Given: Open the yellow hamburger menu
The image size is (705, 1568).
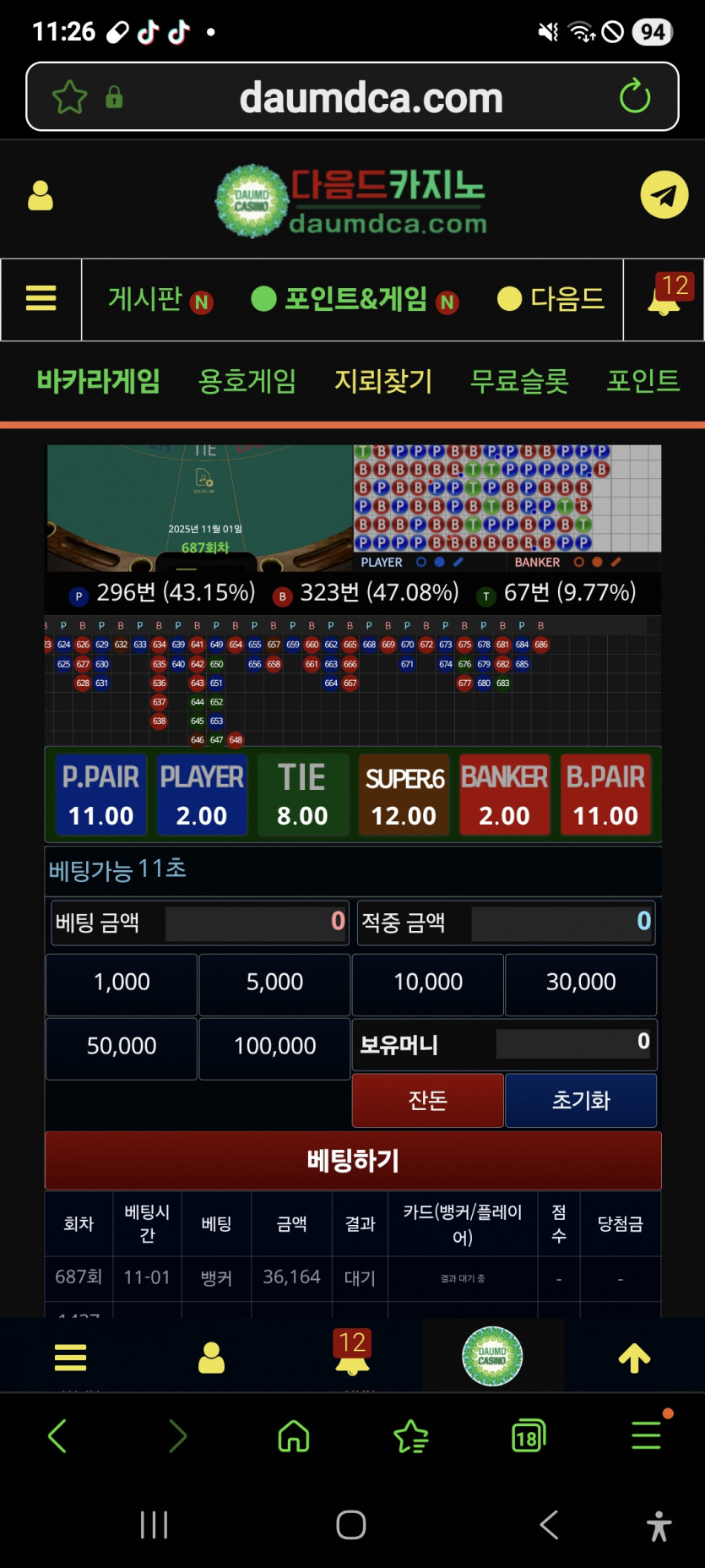Looking at the screenshot, I should 41,299.
